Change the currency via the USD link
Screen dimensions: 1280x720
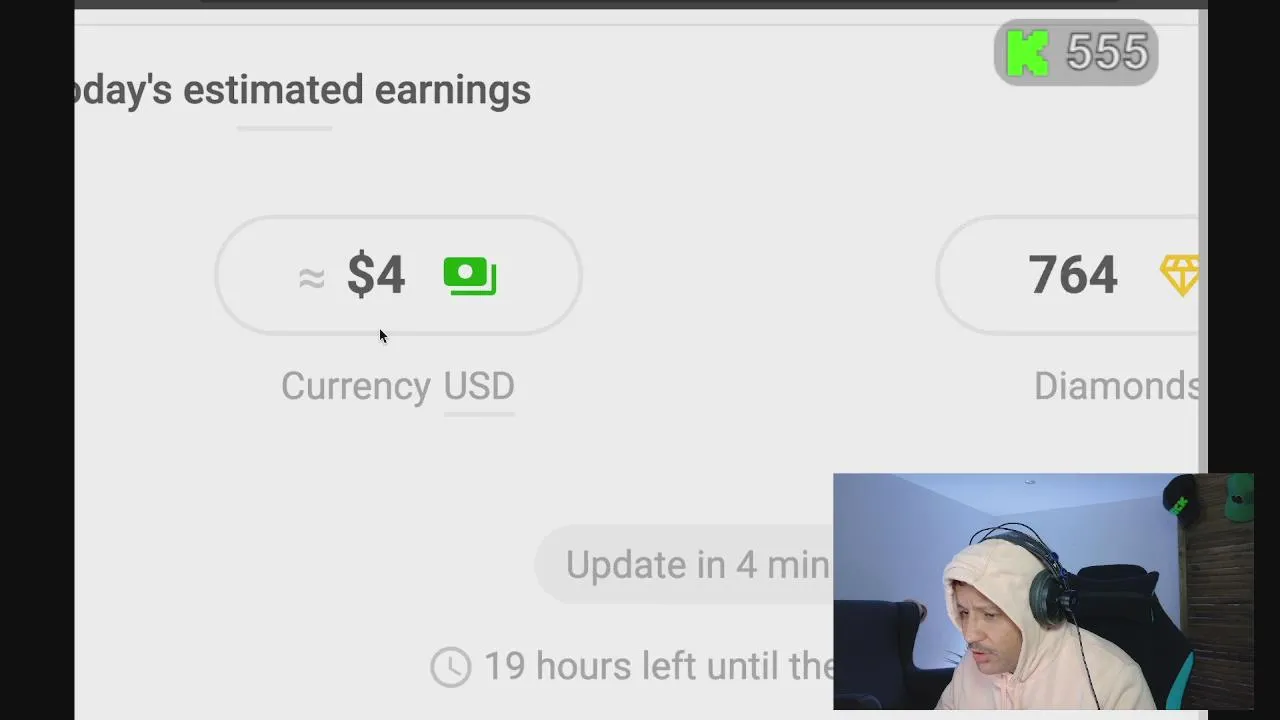(478, 387)
